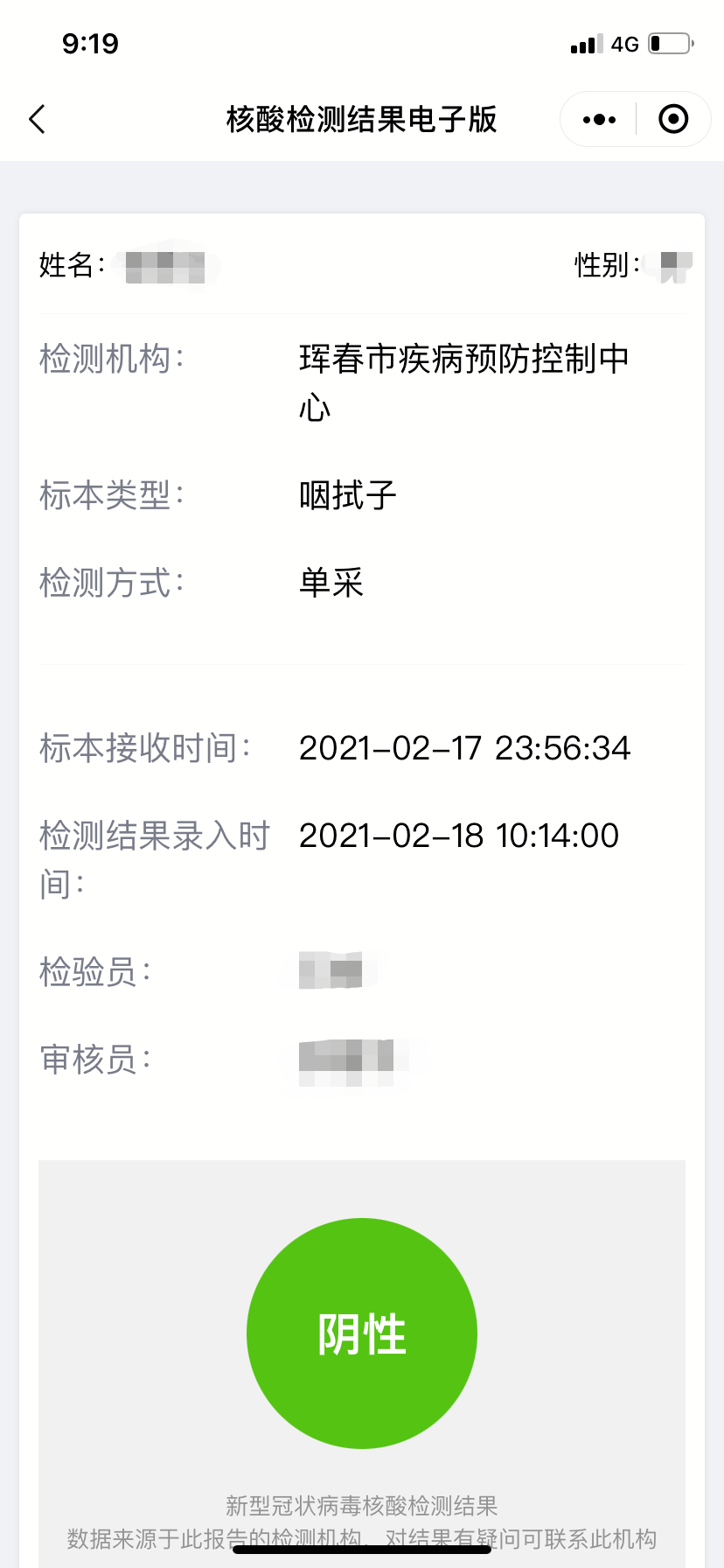Image resolution: width=724 pixels, height=1568 pixels.
Task: Go back using the top-left arrow
Action: click(x=37, y=119)
